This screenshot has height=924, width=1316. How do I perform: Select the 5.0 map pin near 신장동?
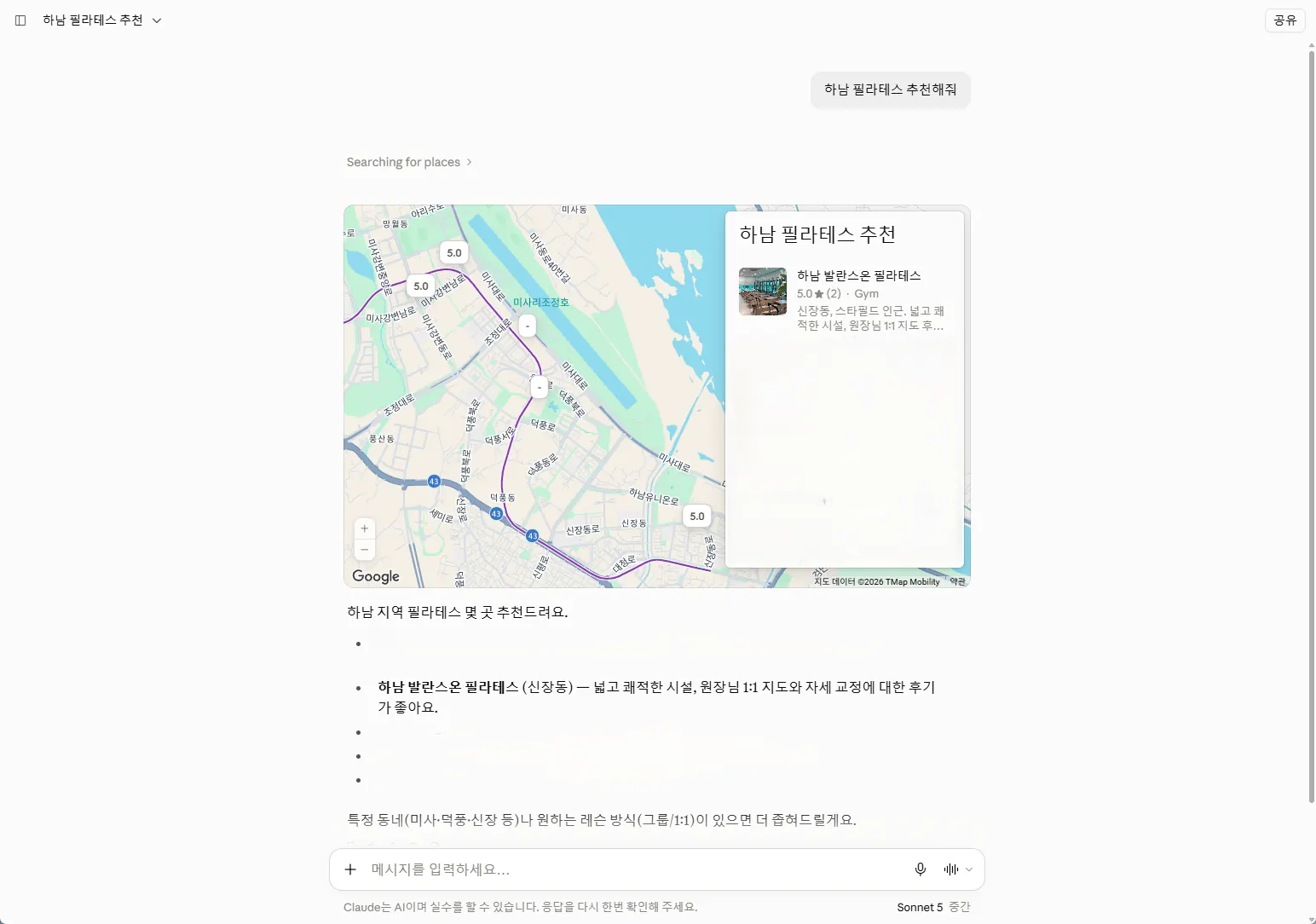point(697,516)
